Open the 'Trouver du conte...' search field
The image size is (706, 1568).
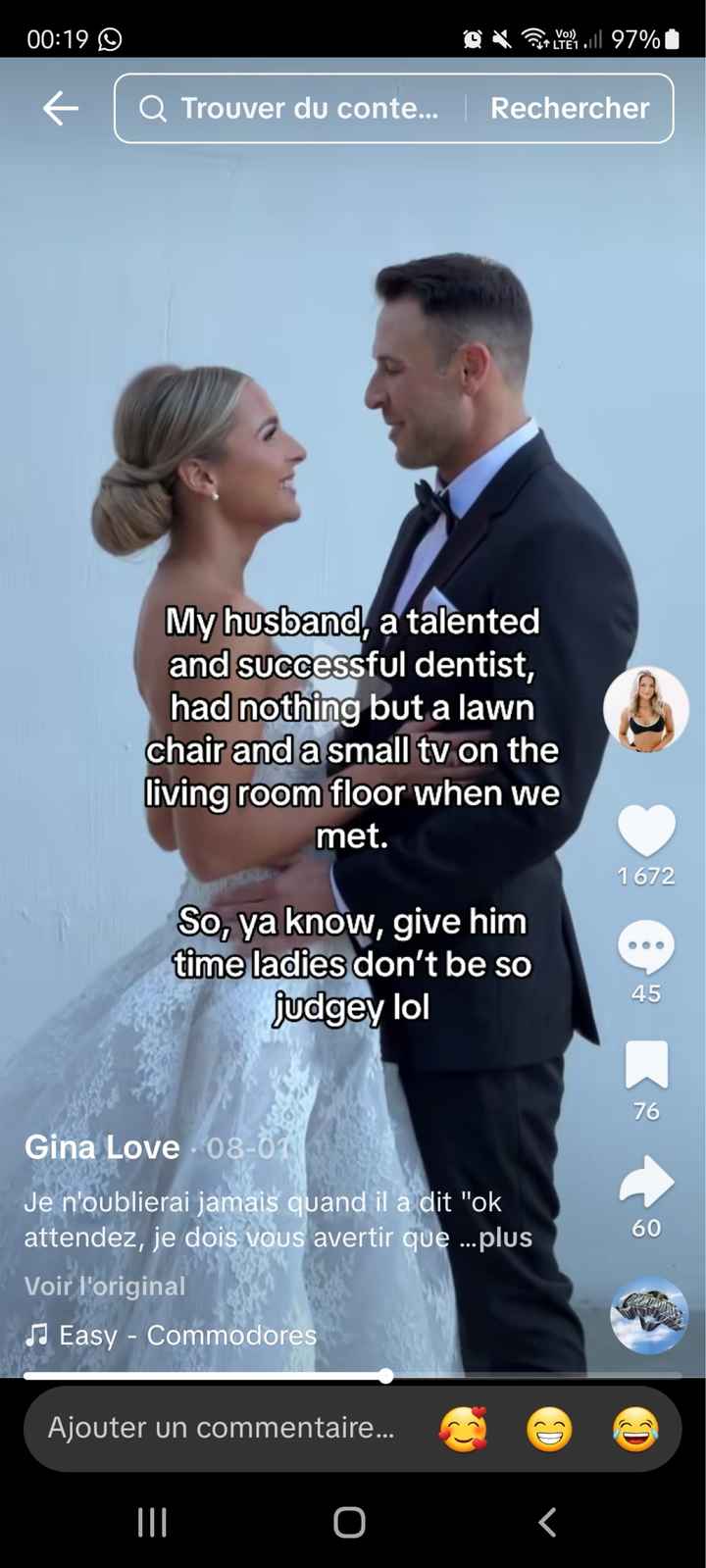click(294, 108)
